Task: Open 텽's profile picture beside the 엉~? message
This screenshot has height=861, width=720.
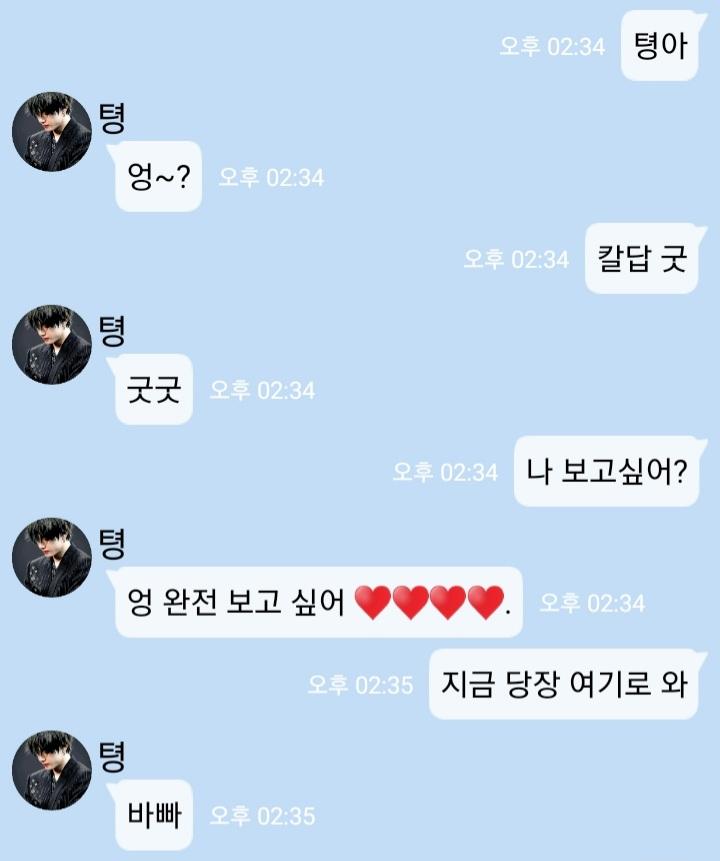Action: point(51,132)
